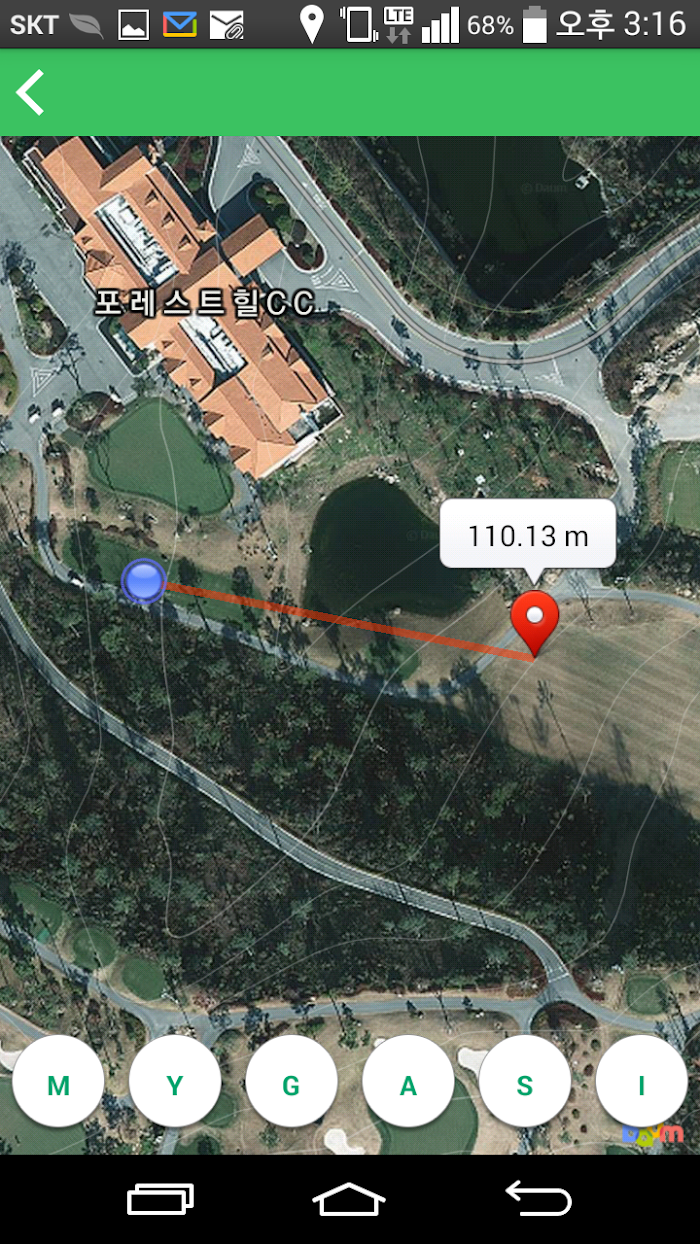700x1244 pixels.
Task: Tap the round M button
Action: click(x=58, y=1085)
